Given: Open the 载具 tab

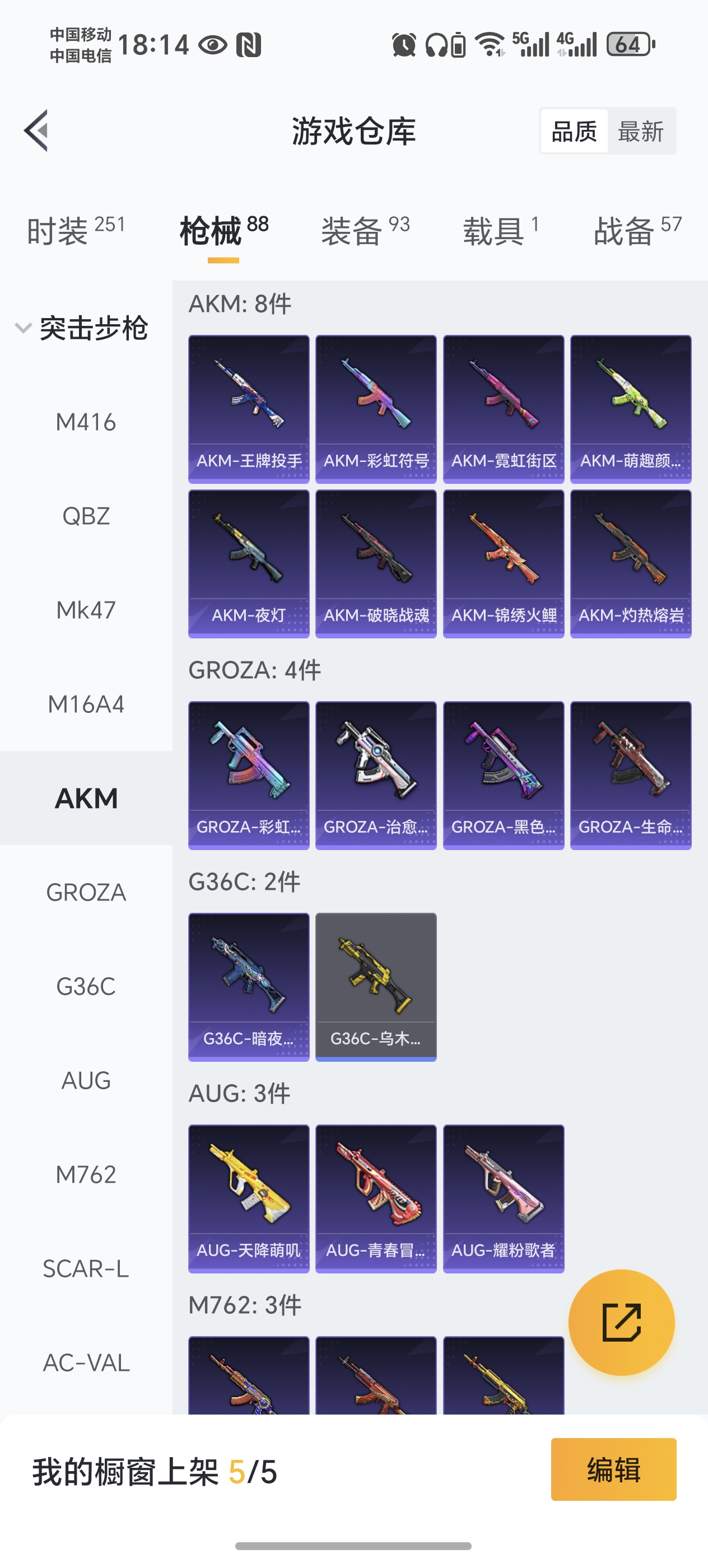Looking at the screenshot, I should (x=500, y=231).
